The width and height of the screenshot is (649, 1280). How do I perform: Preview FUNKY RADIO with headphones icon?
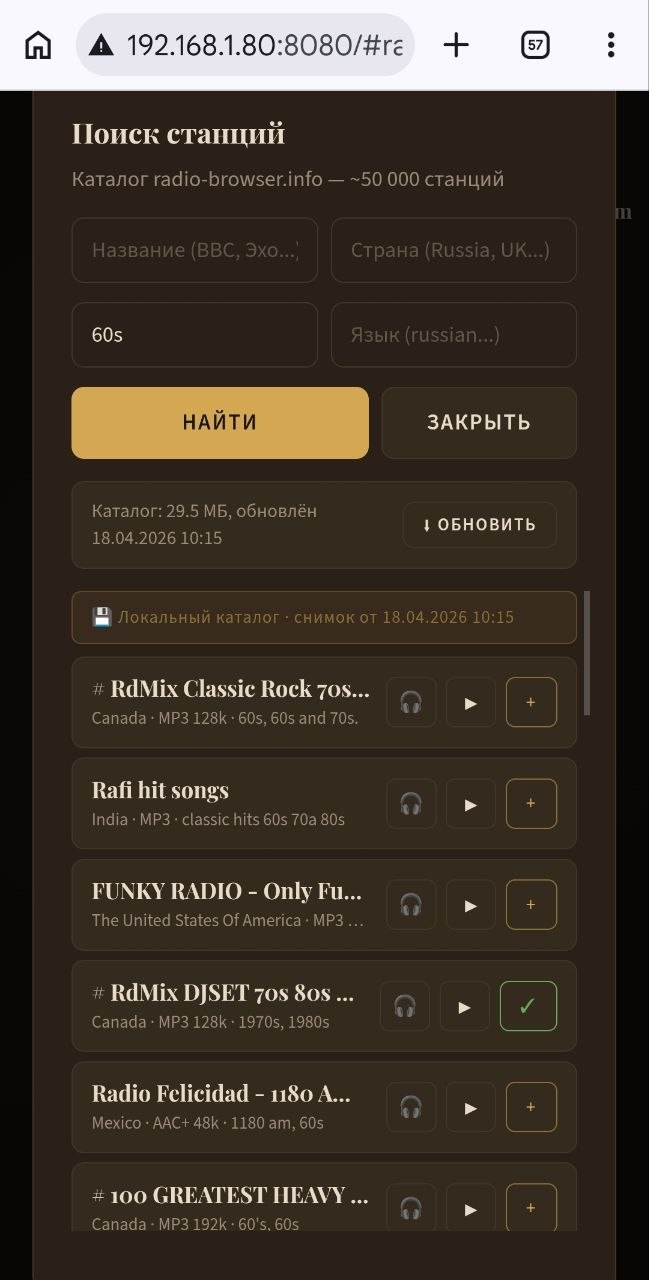pos(411,904)
